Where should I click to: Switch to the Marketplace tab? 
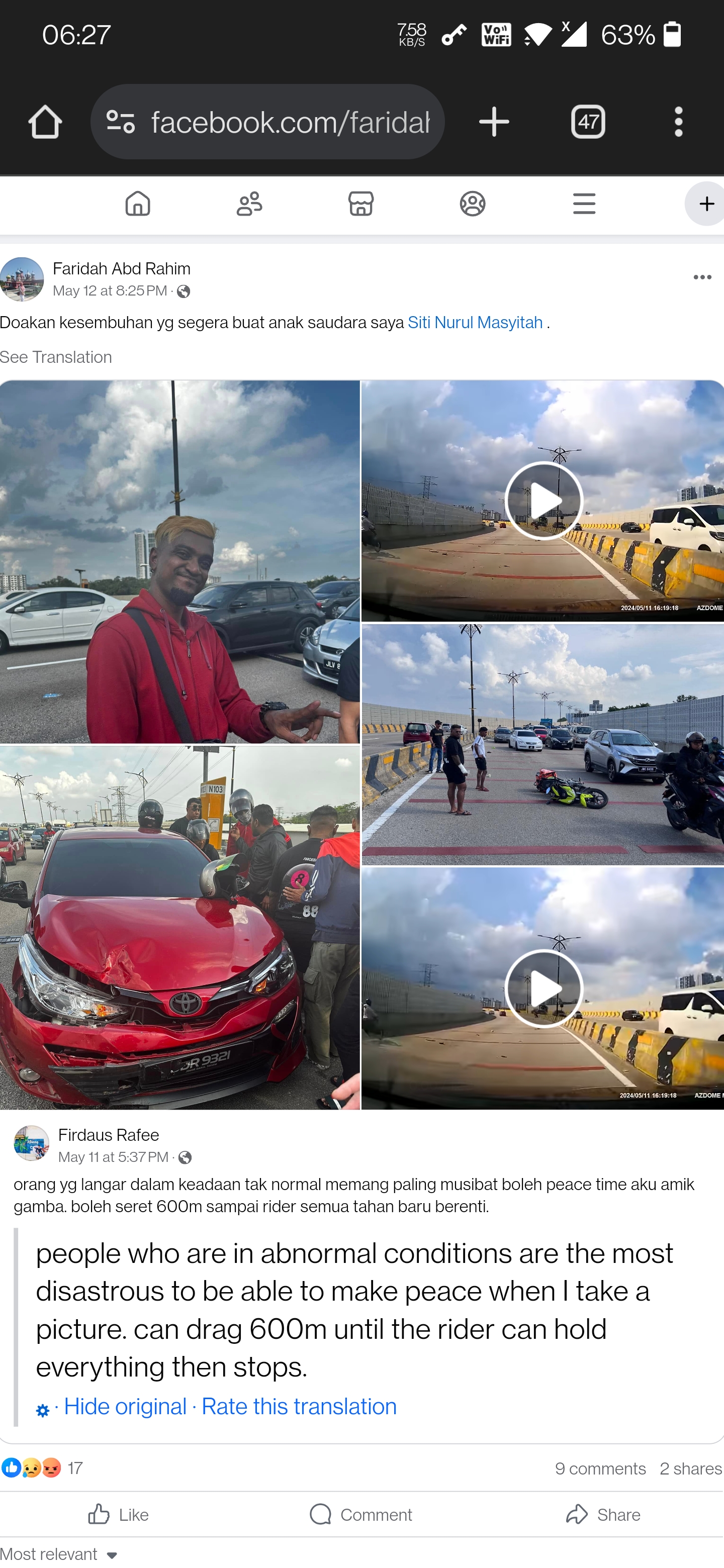click(361, 204)
